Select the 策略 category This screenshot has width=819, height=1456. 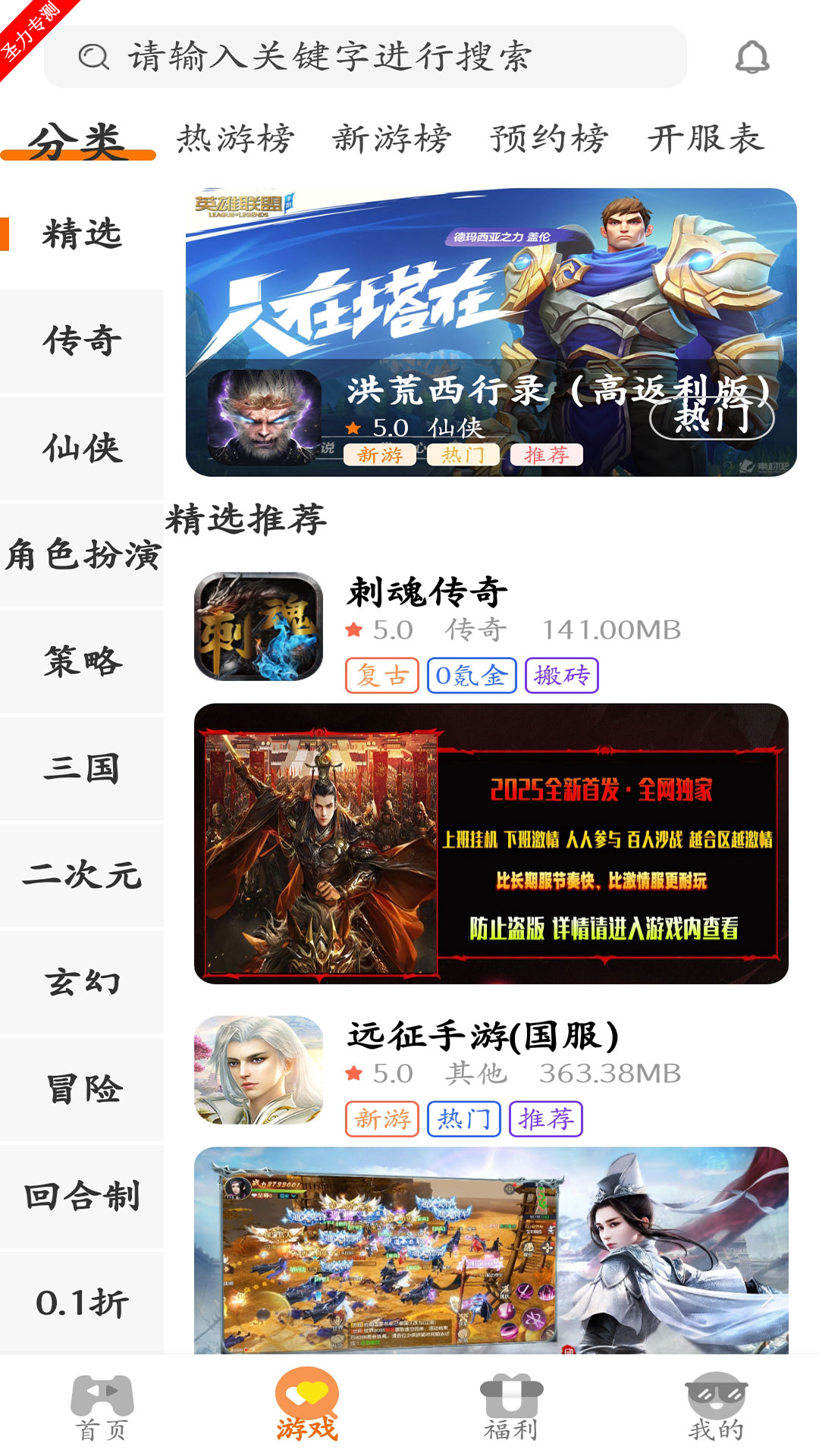tap(82, 661)
